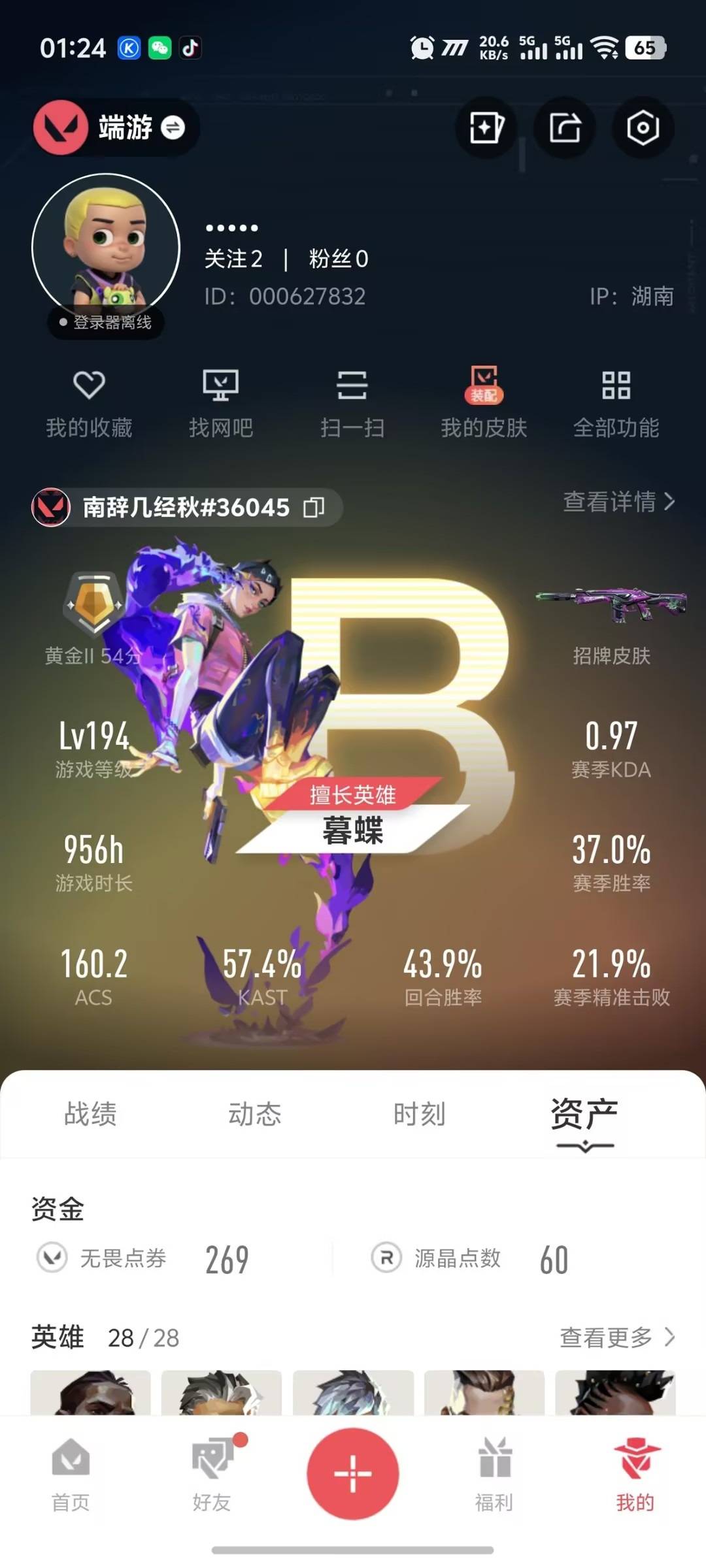
Task: Open 我的皮肤 to view skins
Action: click(484, 402)
